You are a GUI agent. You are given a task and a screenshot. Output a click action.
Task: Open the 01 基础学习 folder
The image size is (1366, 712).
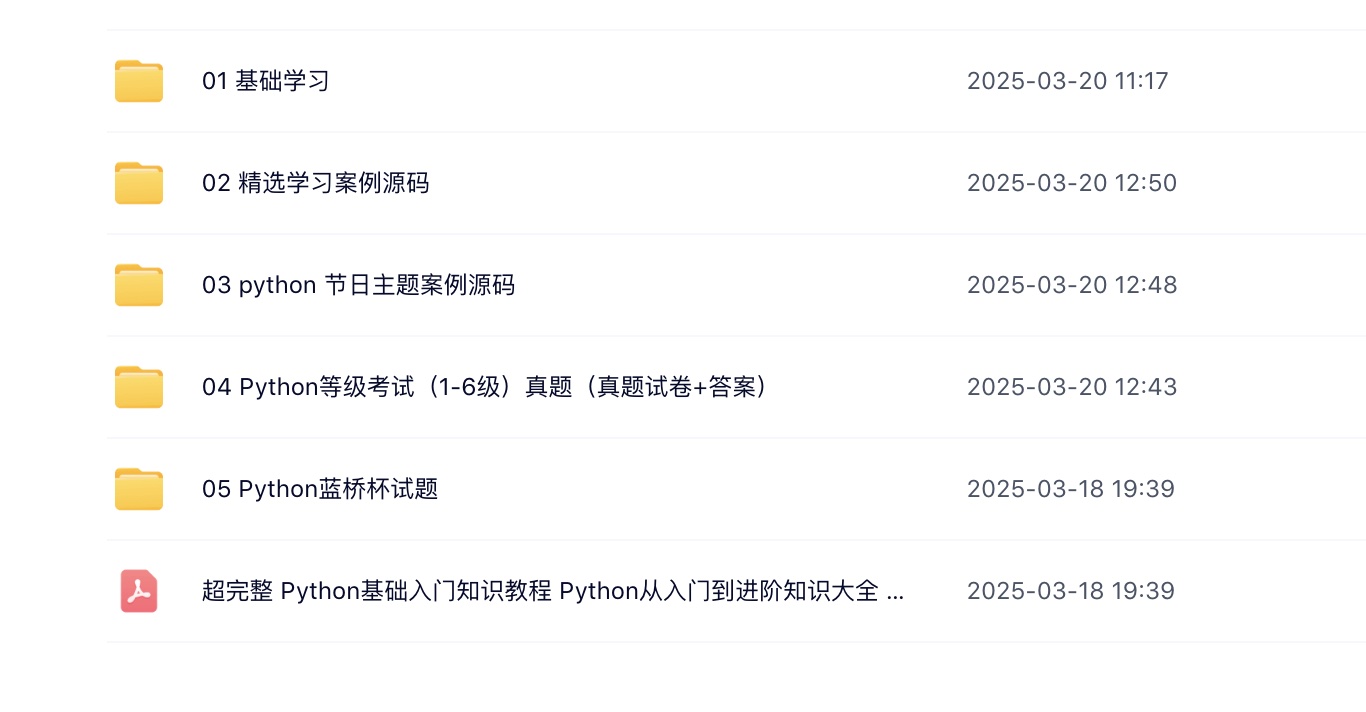tap(266, 81)
